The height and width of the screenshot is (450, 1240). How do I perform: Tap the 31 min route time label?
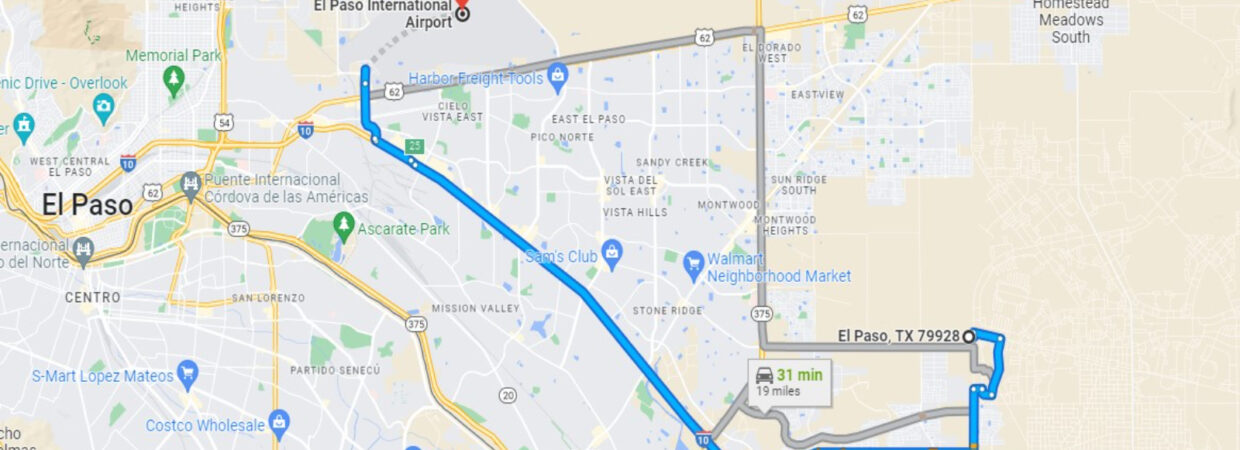tap(788, 381)
